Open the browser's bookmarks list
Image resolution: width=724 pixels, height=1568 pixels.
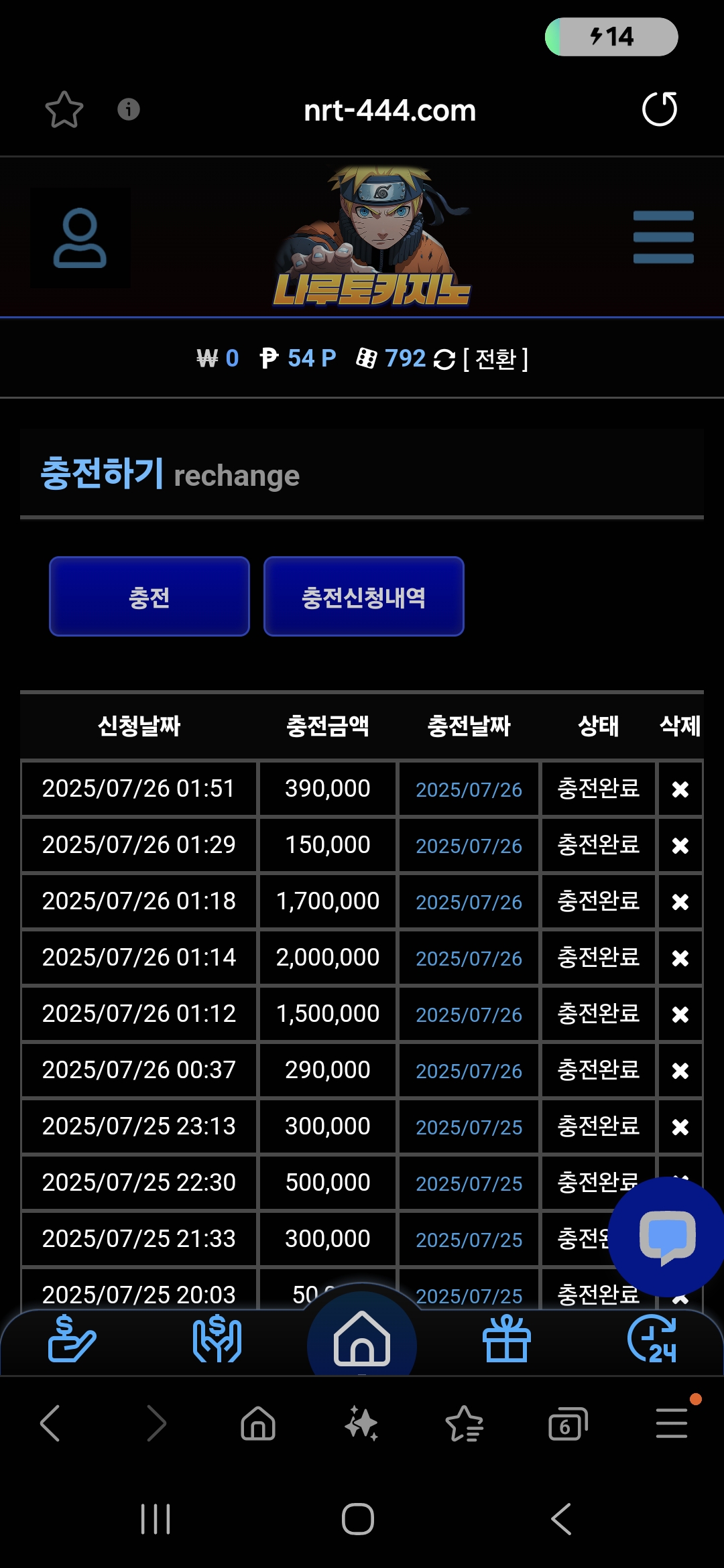coord(464,1423)
